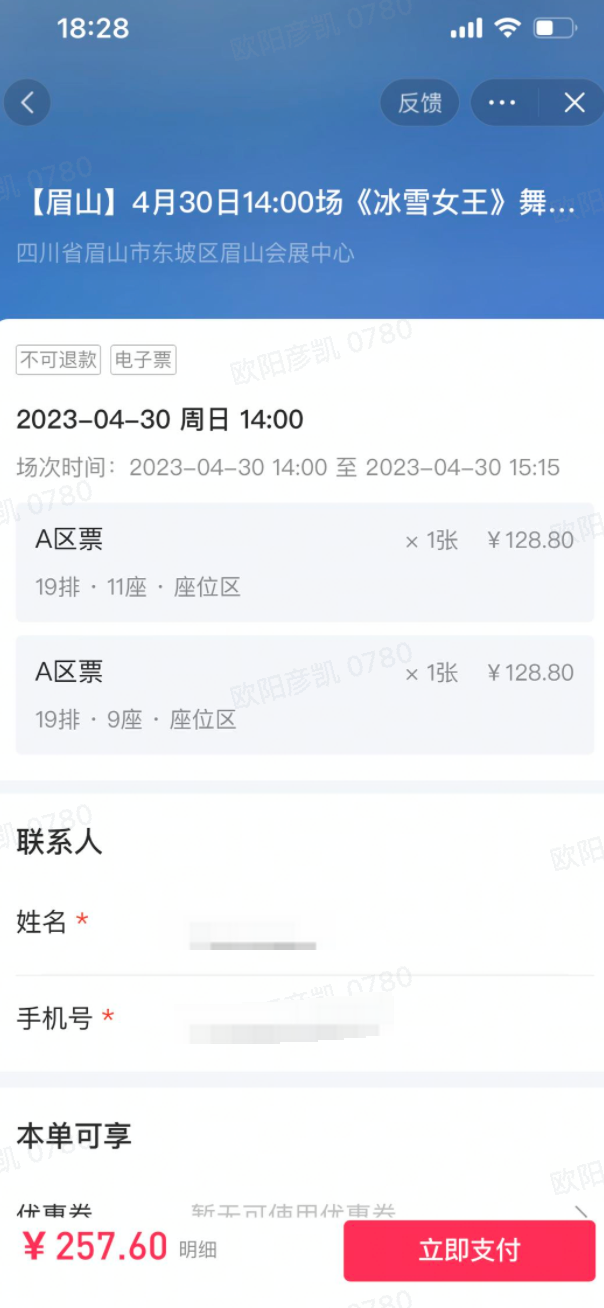Open the three-dot more options menu
The height and width of the screenshot is (1308, 604).
(501, 102)
